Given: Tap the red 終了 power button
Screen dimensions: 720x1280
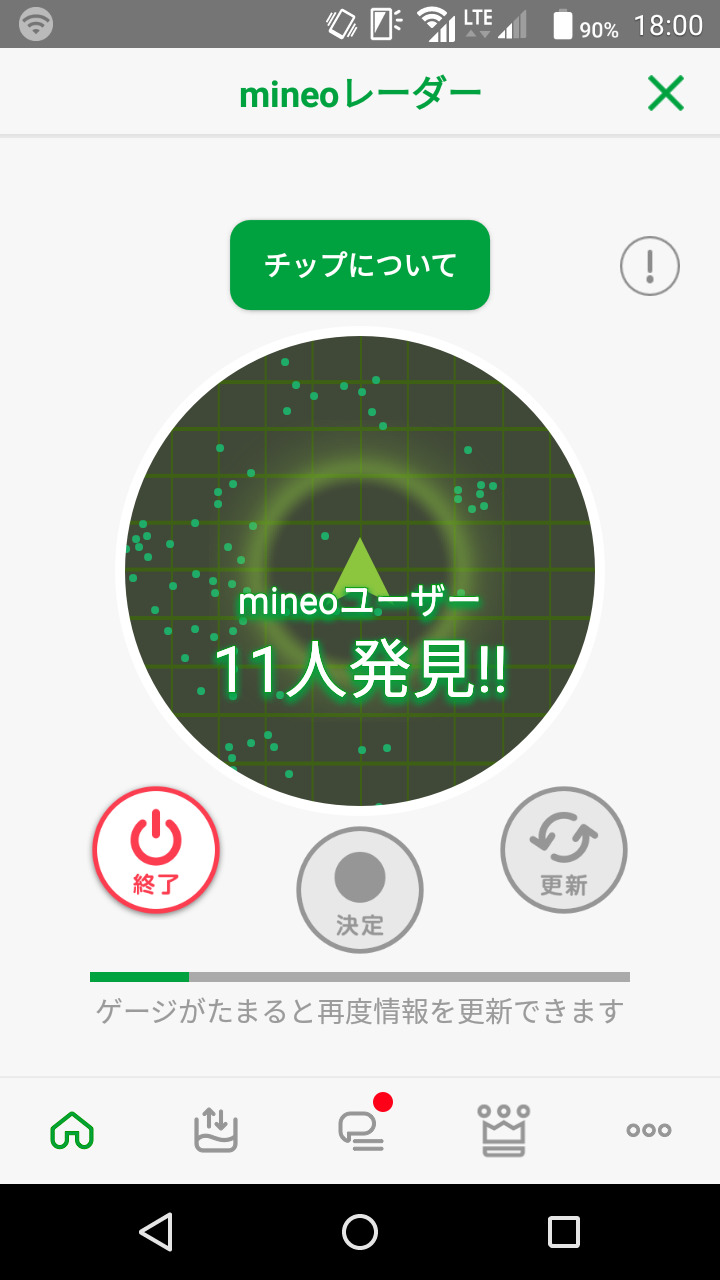Looking at the screenshot, I should pyautogui.click(x=156, y=850).
